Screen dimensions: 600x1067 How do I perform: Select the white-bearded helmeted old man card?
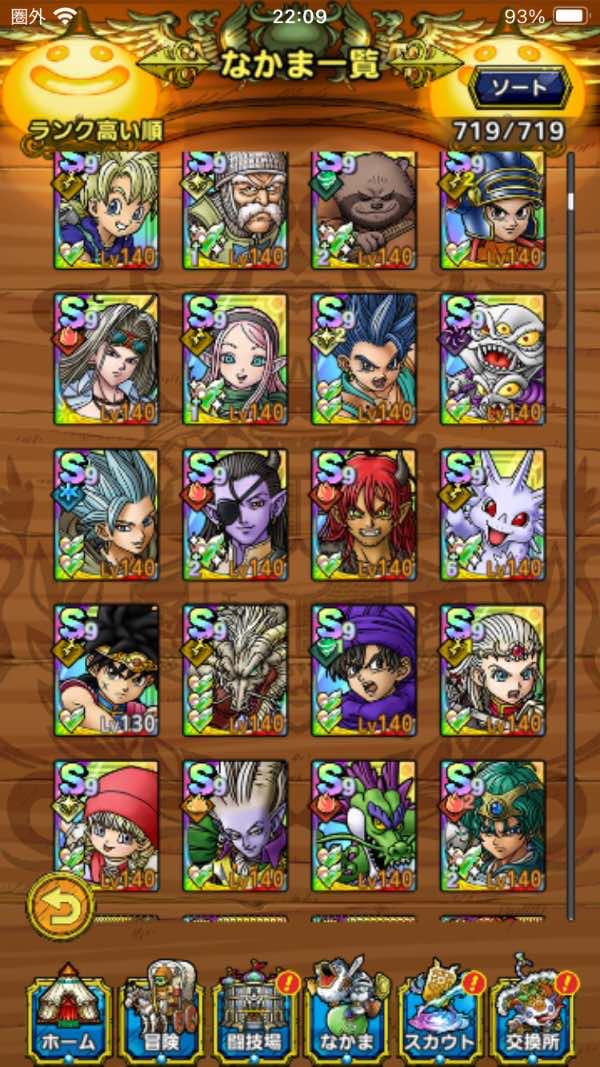click(x=235, y=210)
